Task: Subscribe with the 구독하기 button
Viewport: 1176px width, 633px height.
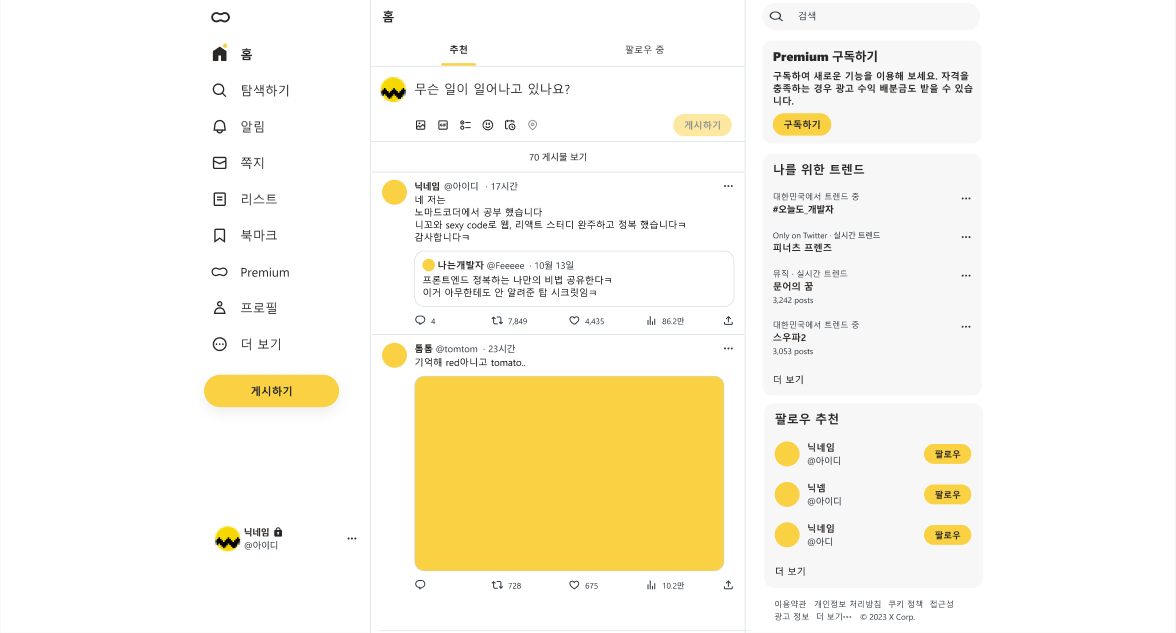Action: pos(802,125)
